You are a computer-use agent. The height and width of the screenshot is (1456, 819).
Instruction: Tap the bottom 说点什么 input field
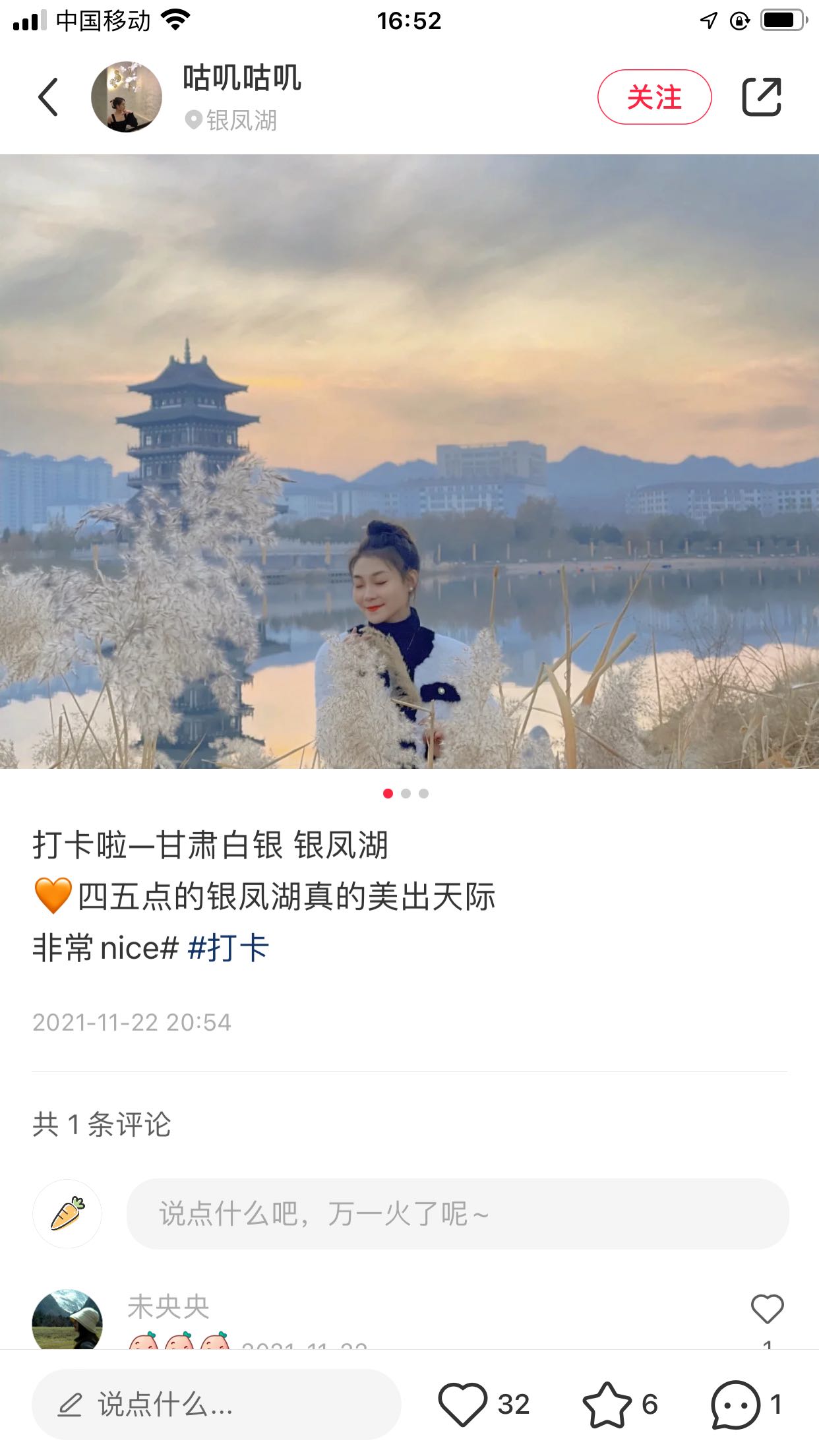[216, 1405]
